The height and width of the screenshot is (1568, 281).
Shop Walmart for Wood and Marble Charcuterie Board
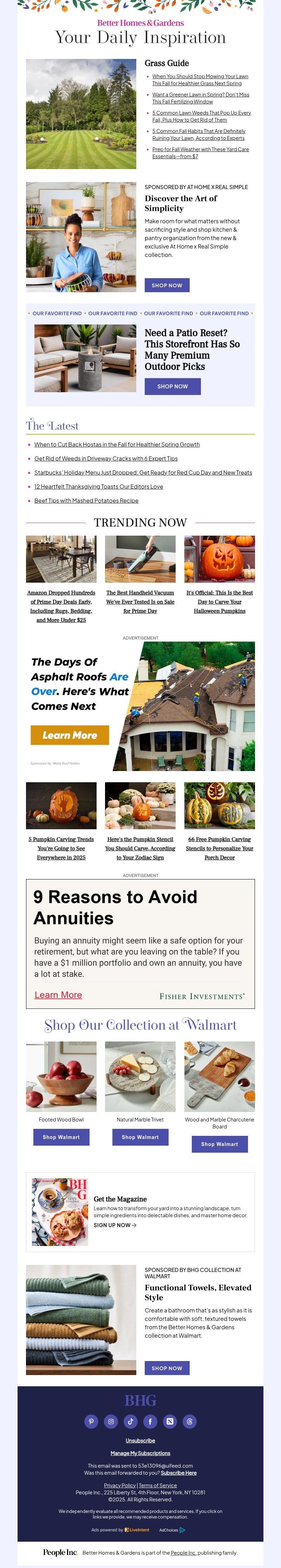pyautogui.click(x=220, y=1144)
